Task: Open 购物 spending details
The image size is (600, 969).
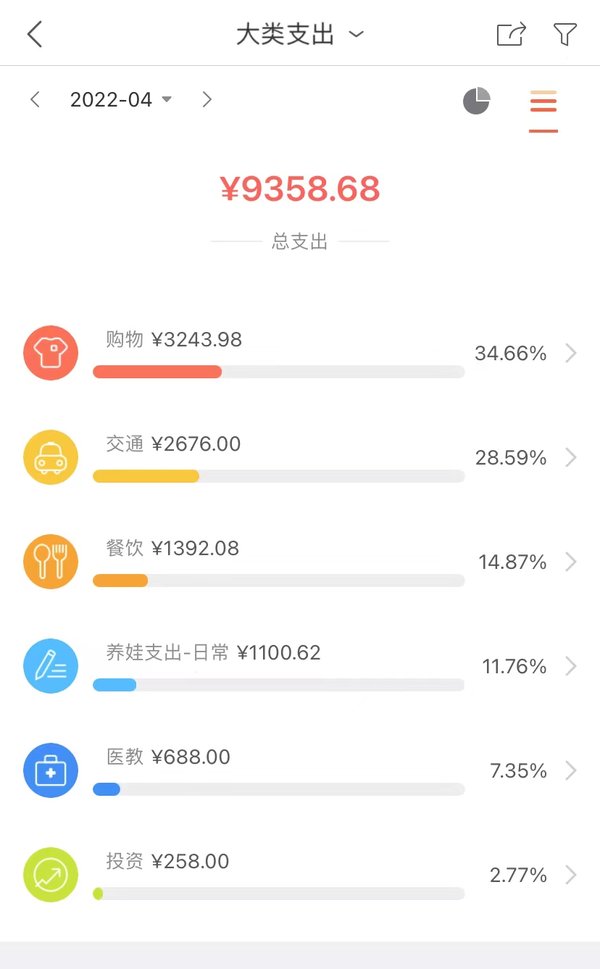Action: point(300,353)
